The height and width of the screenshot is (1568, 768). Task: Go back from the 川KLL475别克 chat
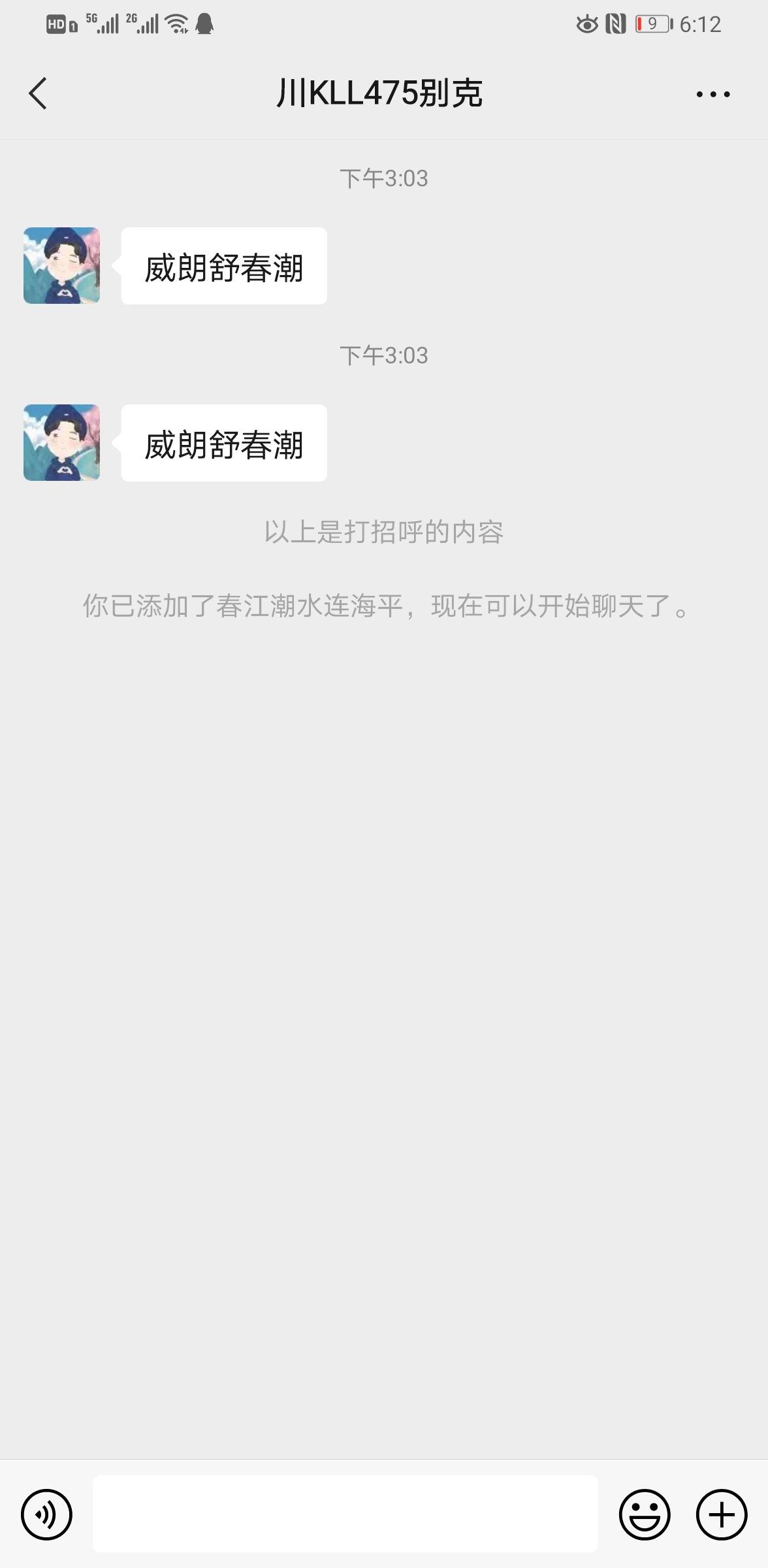coord(38,93)
